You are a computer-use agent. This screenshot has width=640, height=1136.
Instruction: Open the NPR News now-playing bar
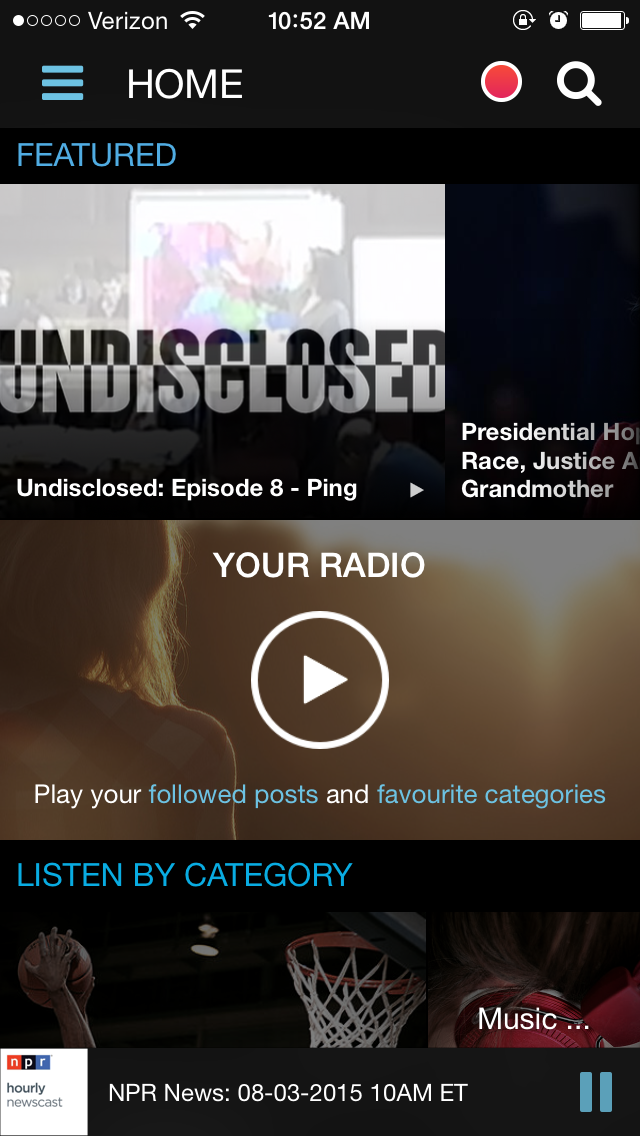(x=288, y=1093)
